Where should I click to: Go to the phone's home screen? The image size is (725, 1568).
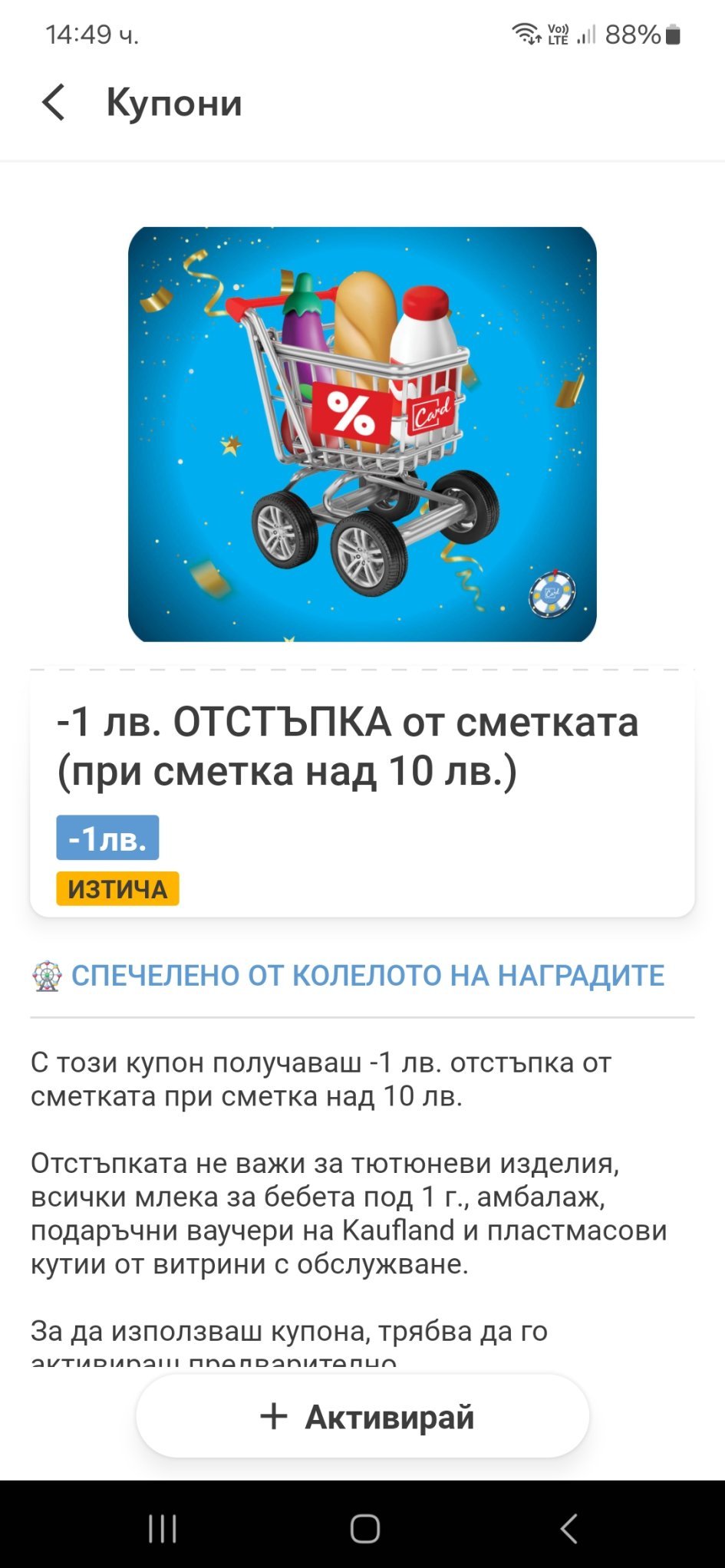coord(364,1528)
